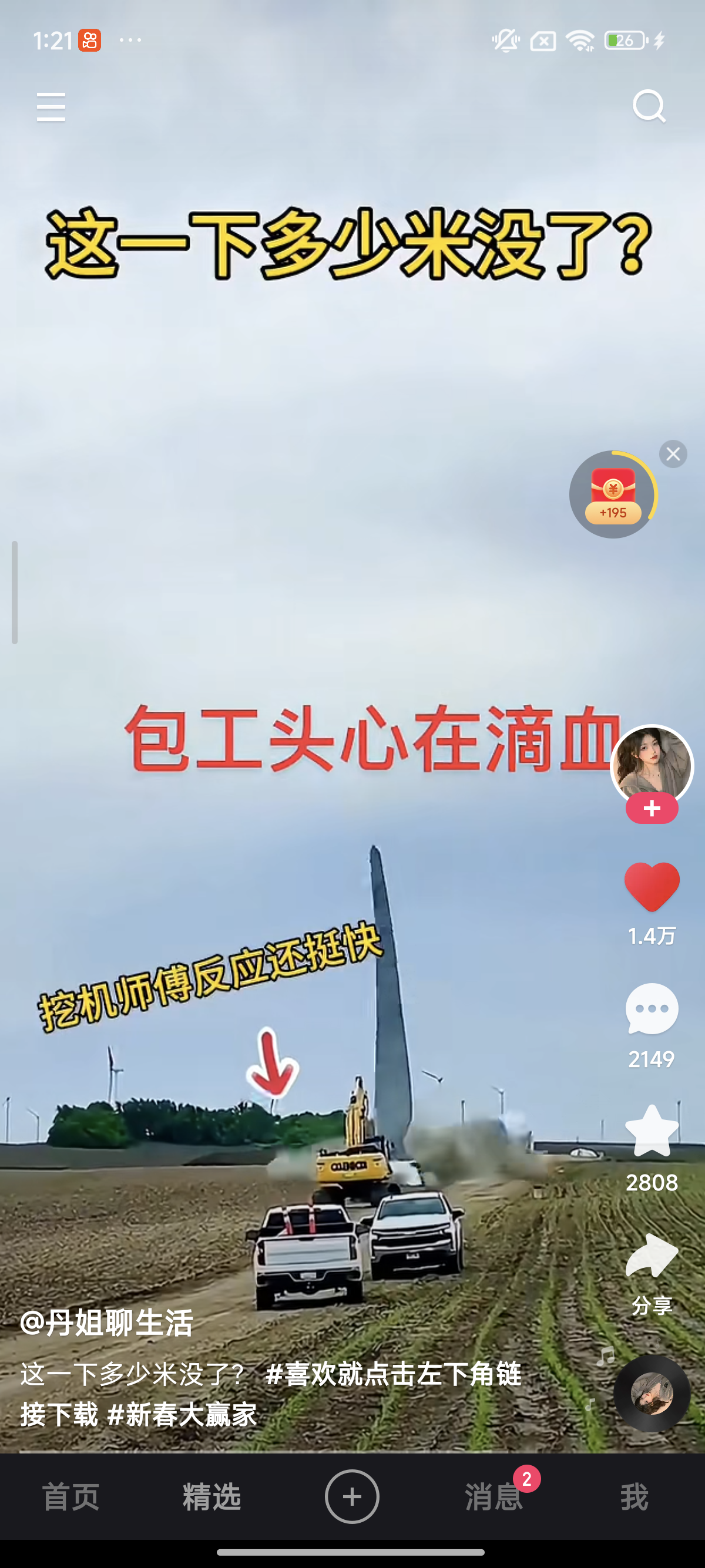Favorite the video with the star icon

coord(652,1131)
